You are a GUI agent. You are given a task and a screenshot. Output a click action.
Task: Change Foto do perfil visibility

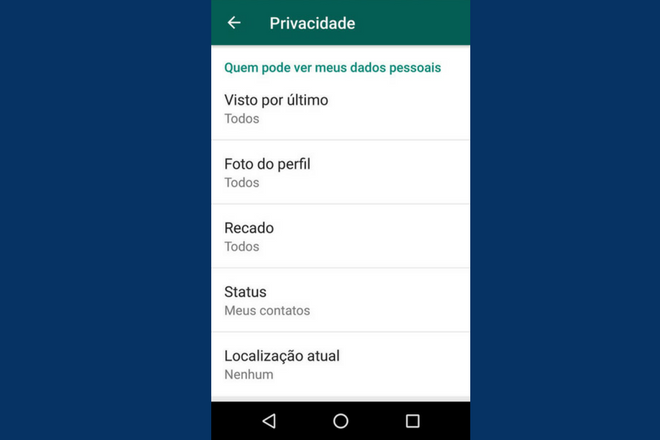[x=340, y=172]
